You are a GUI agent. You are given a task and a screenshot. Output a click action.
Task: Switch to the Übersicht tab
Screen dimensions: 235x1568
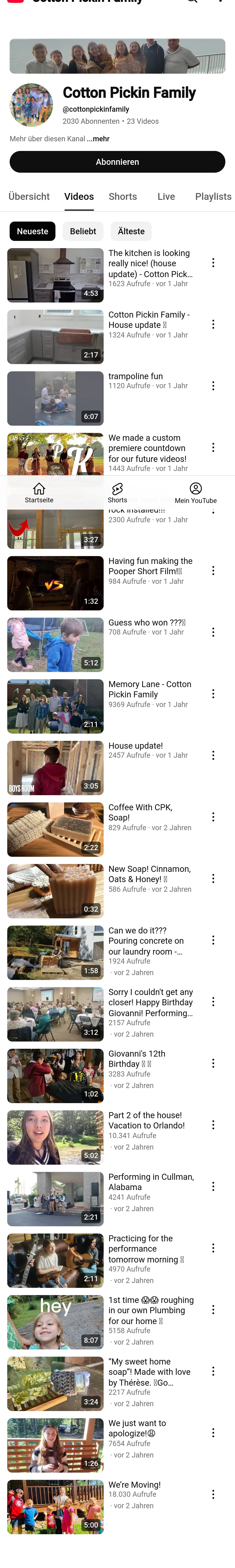coord(29,197)
